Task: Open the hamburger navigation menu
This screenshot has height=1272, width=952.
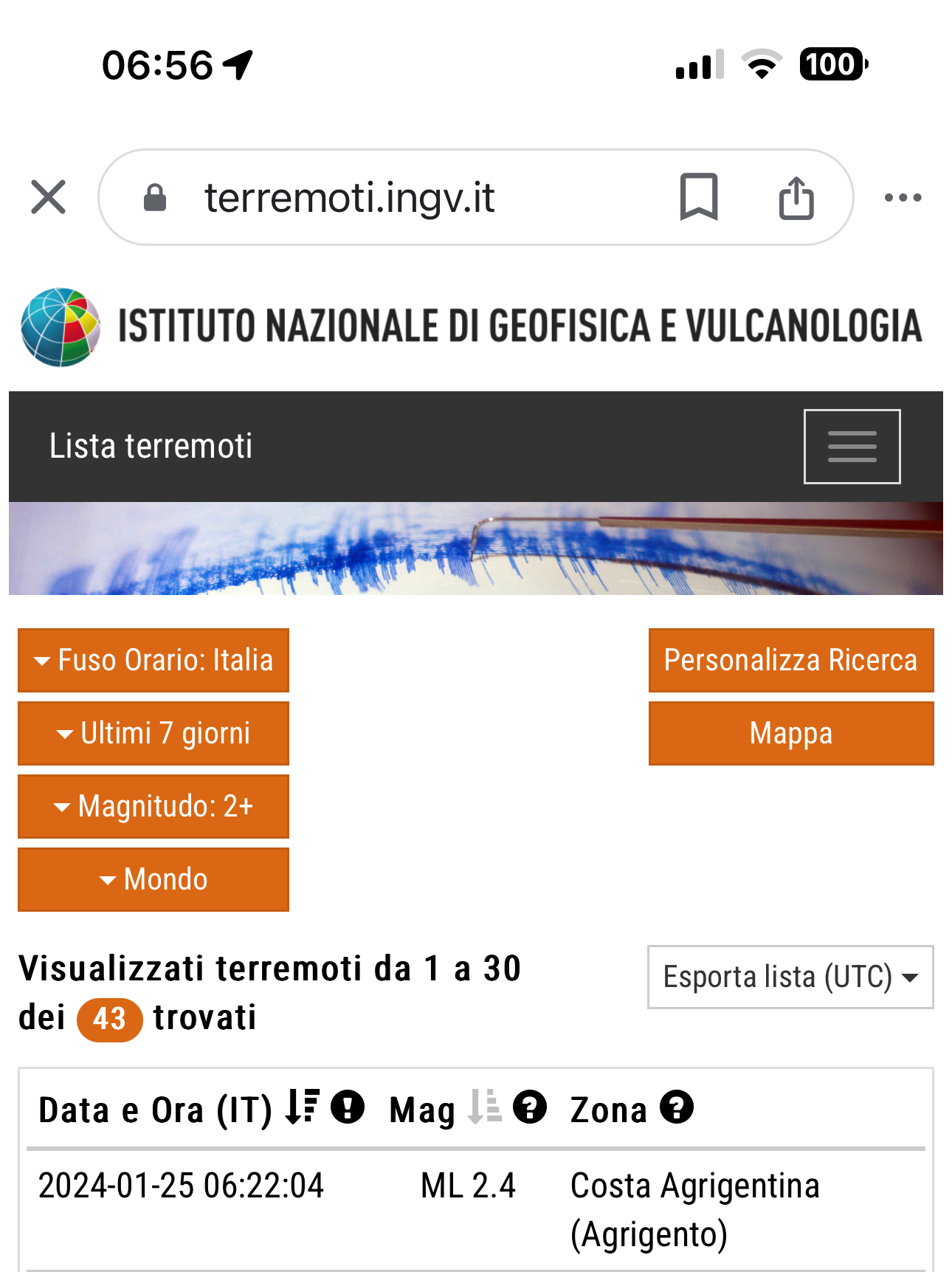Action: tap(852, 447)
